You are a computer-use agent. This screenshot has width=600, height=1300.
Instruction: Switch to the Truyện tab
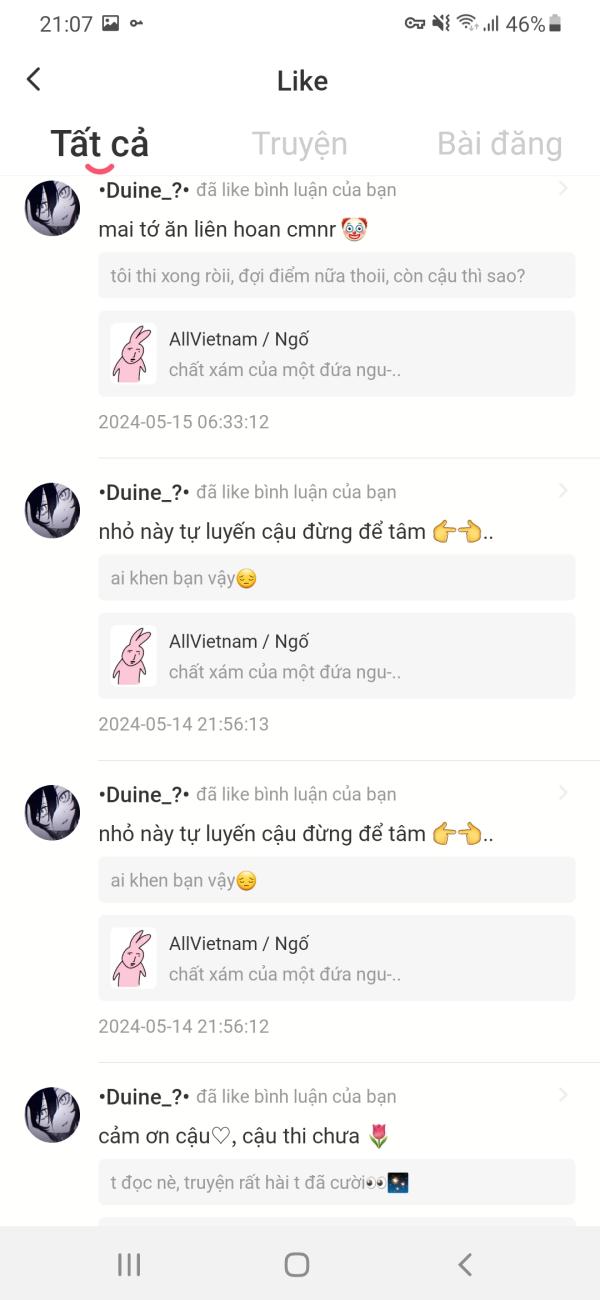(299, 144)
